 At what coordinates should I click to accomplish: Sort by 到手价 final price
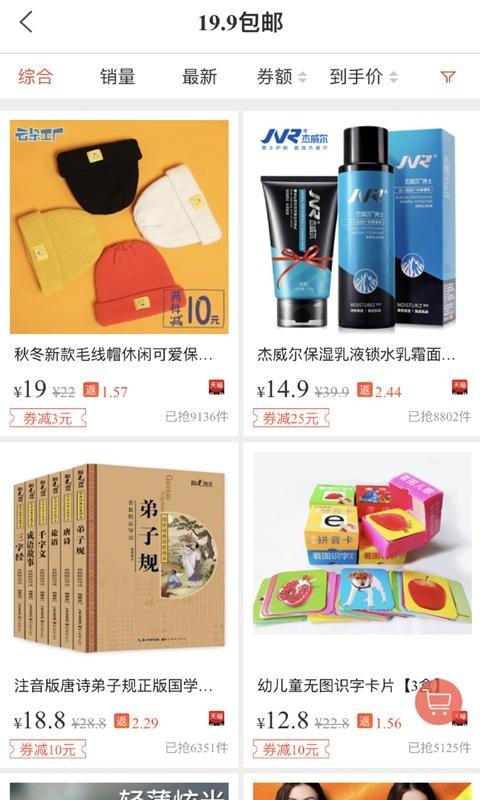[363, 77]
